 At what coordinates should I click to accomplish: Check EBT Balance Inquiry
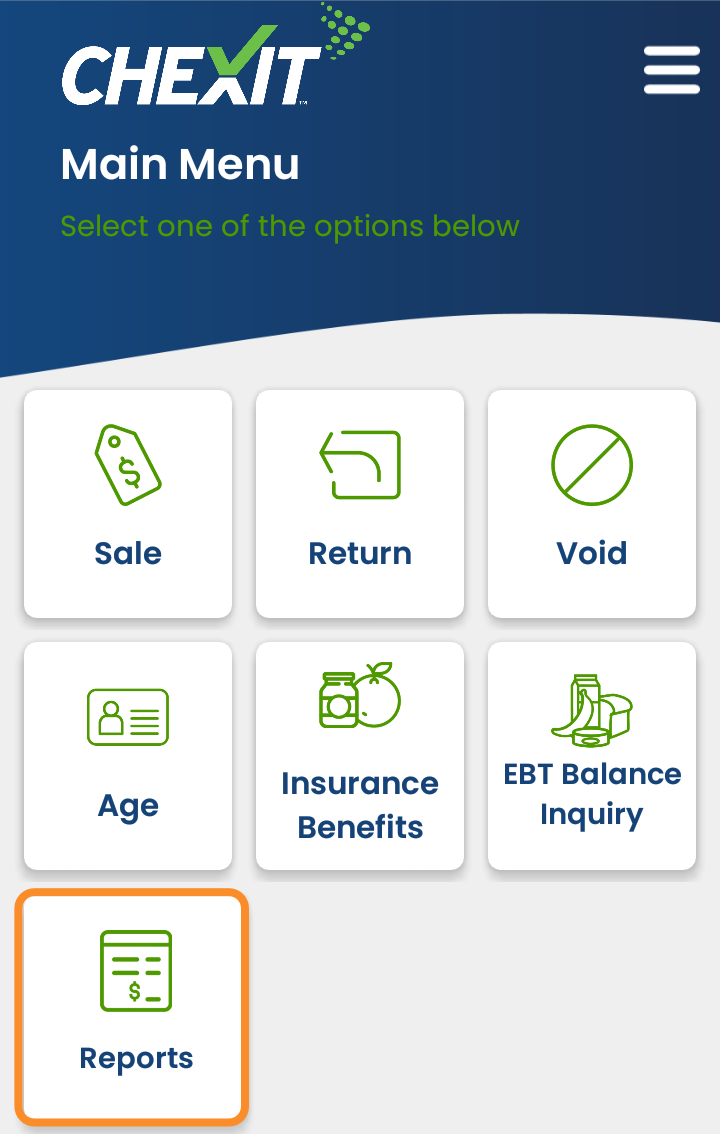coord(592,756)
